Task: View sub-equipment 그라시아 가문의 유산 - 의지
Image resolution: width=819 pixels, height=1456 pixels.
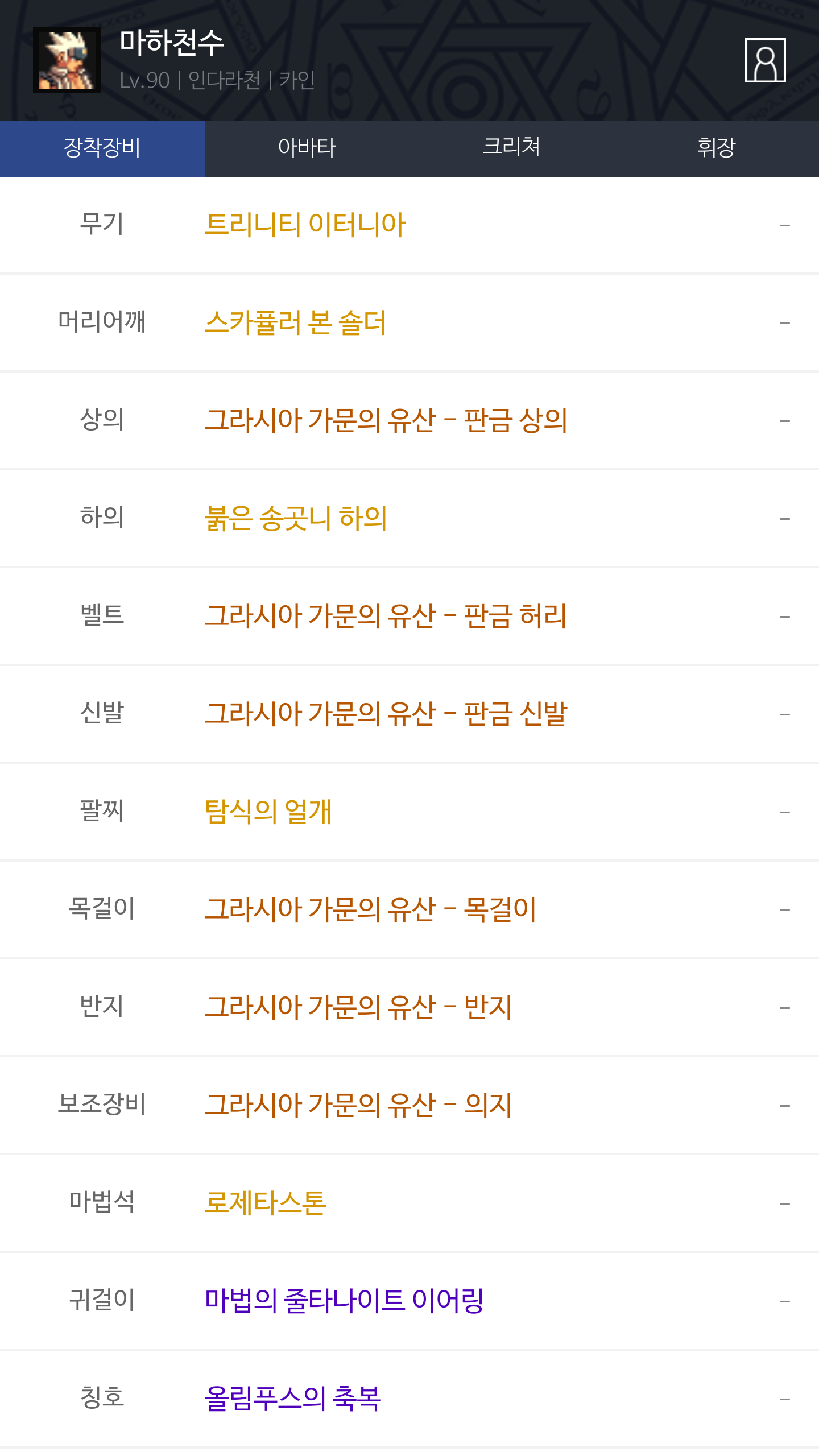Action: [x=358, y=1105]
